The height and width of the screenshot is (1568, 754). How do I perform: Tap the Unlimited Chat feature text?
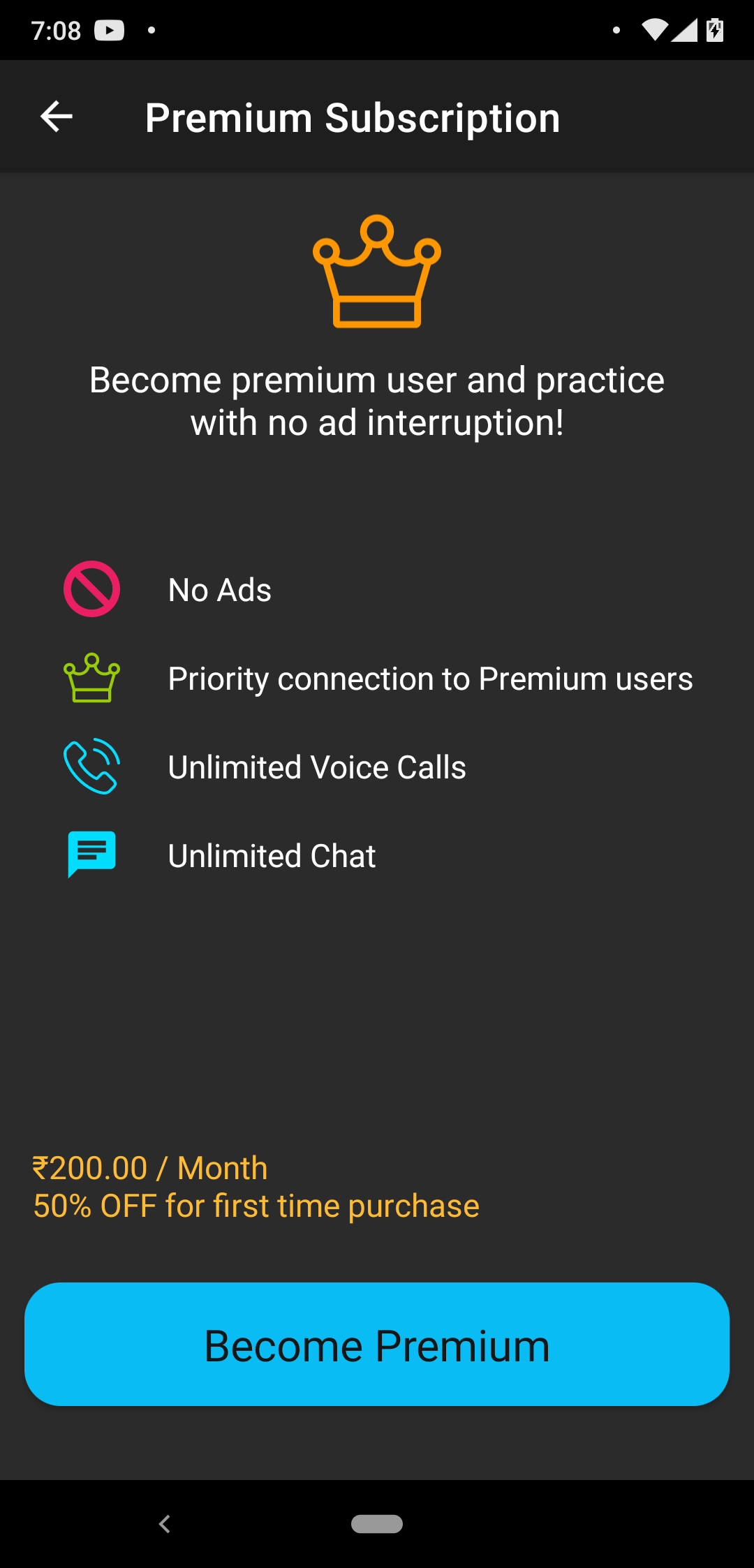272,855
